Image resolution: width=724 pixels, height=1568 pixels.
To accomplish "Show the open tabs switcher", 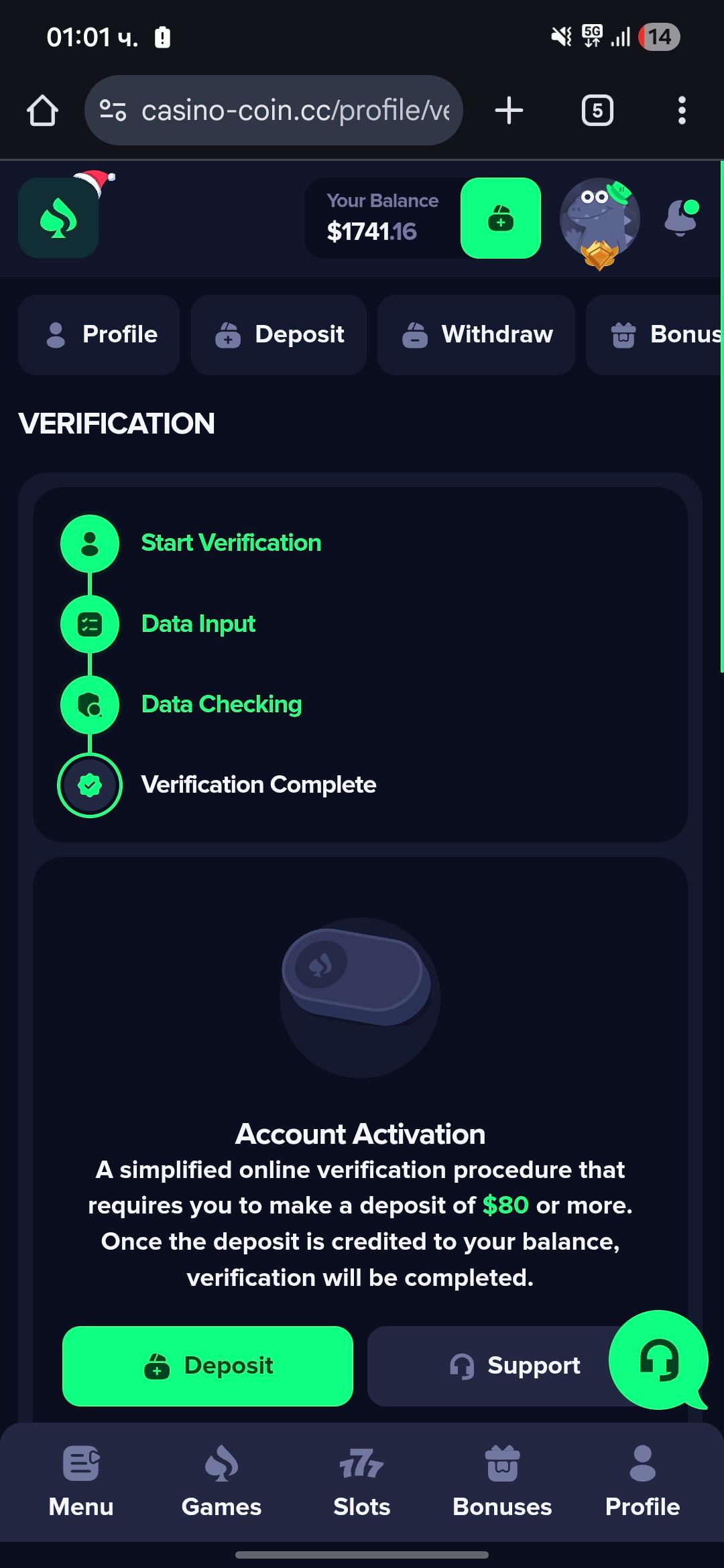I will [597, 111].
